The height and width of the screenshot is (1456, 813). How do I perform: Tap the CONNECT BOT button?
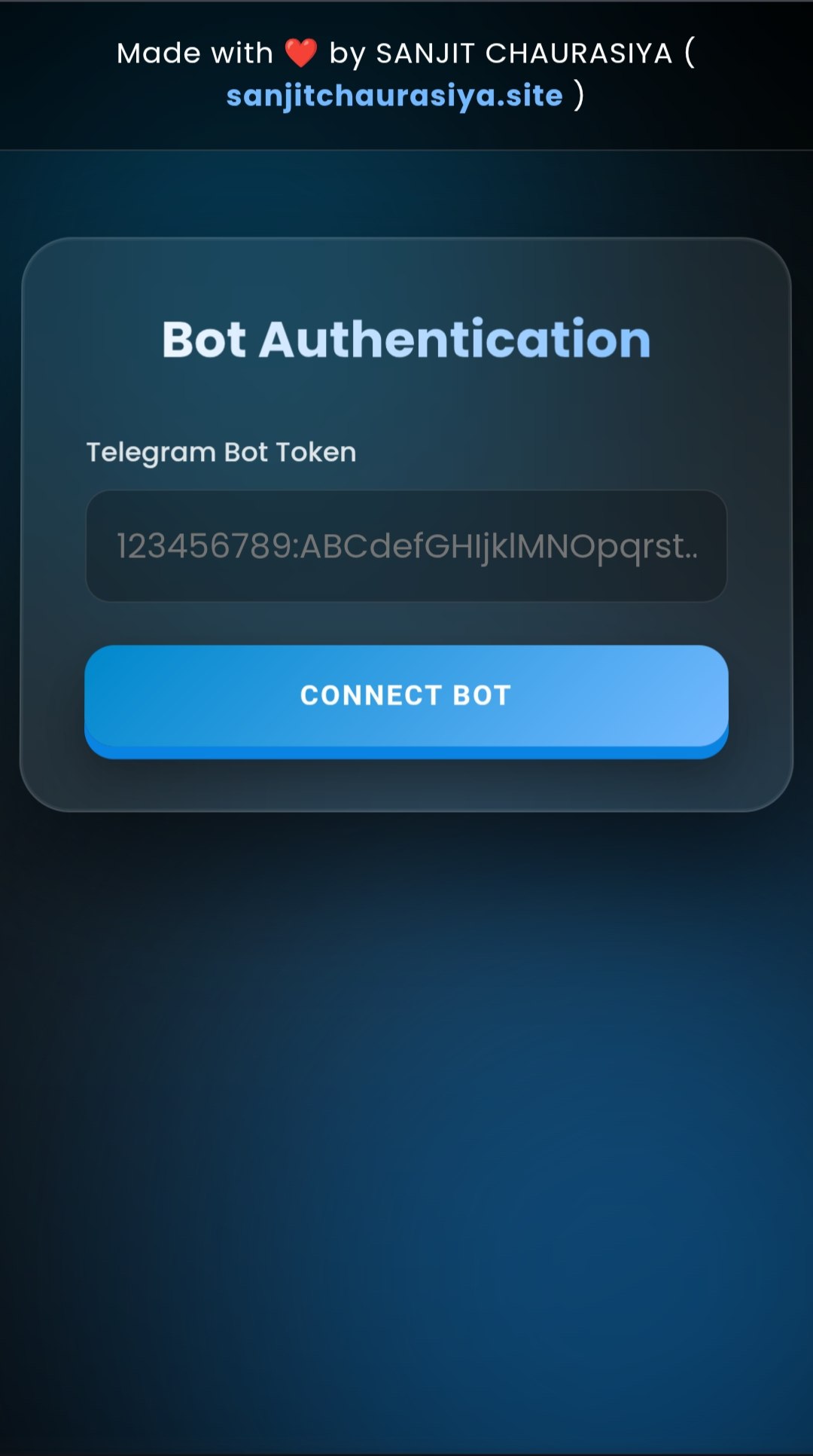click(406, 696)
